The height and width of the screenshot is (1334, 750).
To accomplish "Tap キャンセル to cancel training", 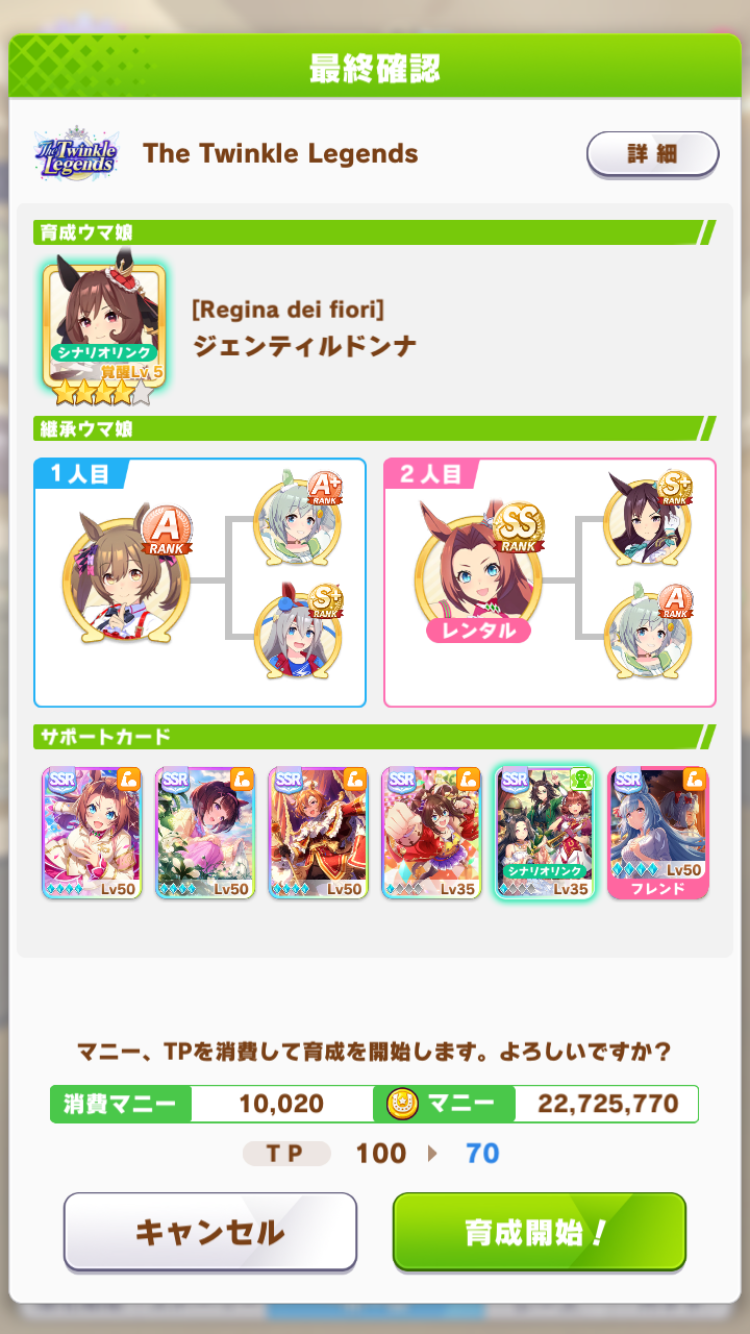I will 210,1232.
